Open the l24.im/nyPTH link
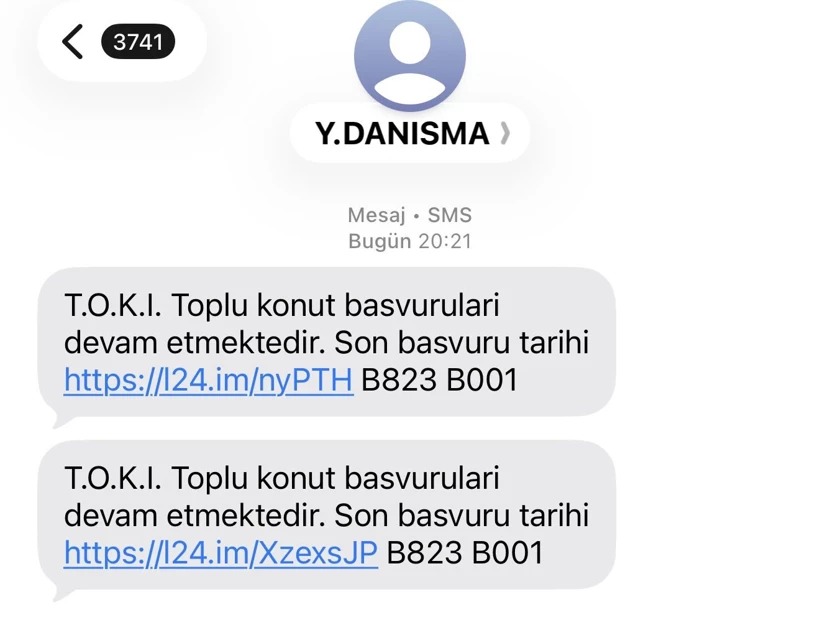 pos(208,380)
